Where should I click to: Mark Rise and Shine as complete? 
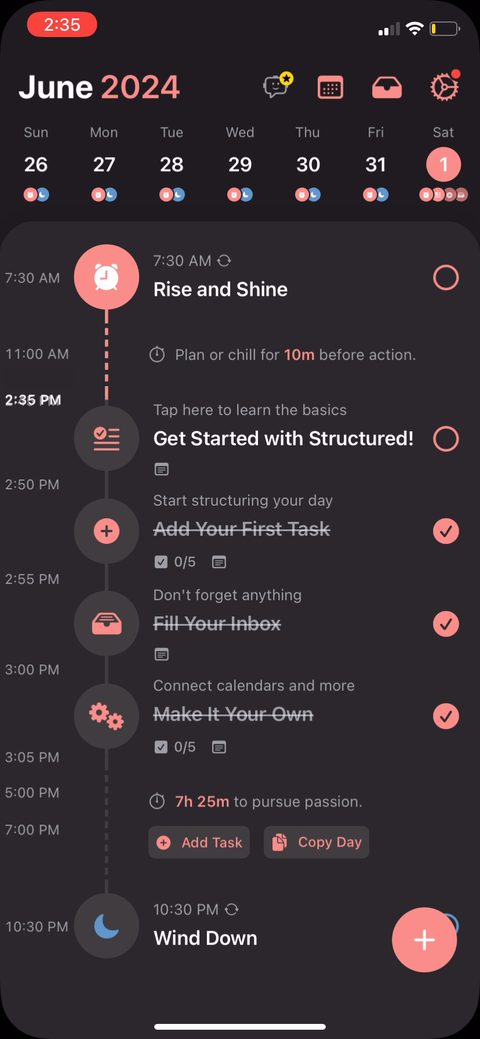coord(446,278)
